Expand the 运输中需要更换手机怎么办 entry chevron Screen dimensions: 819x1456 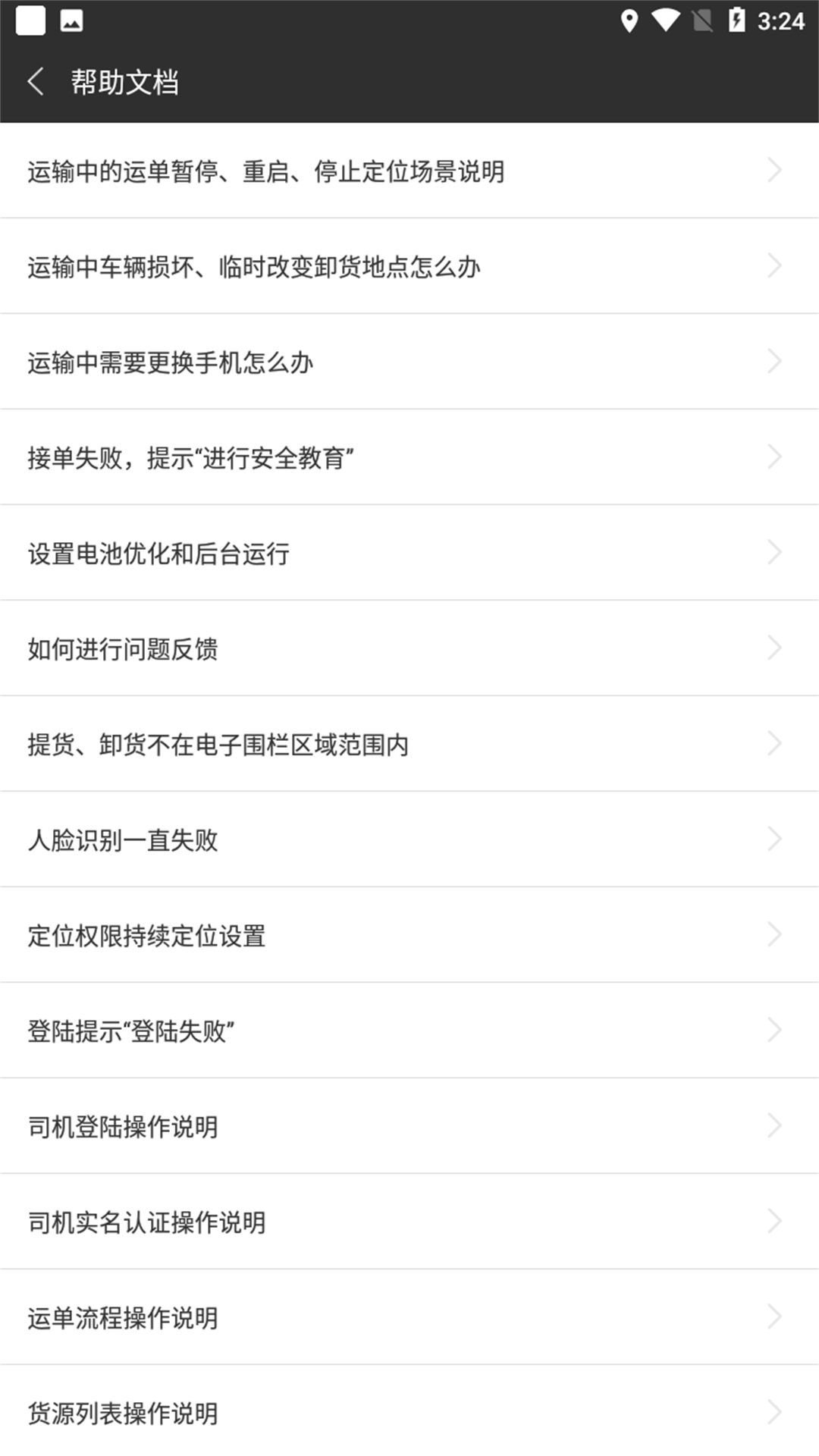tap(774, 360)
